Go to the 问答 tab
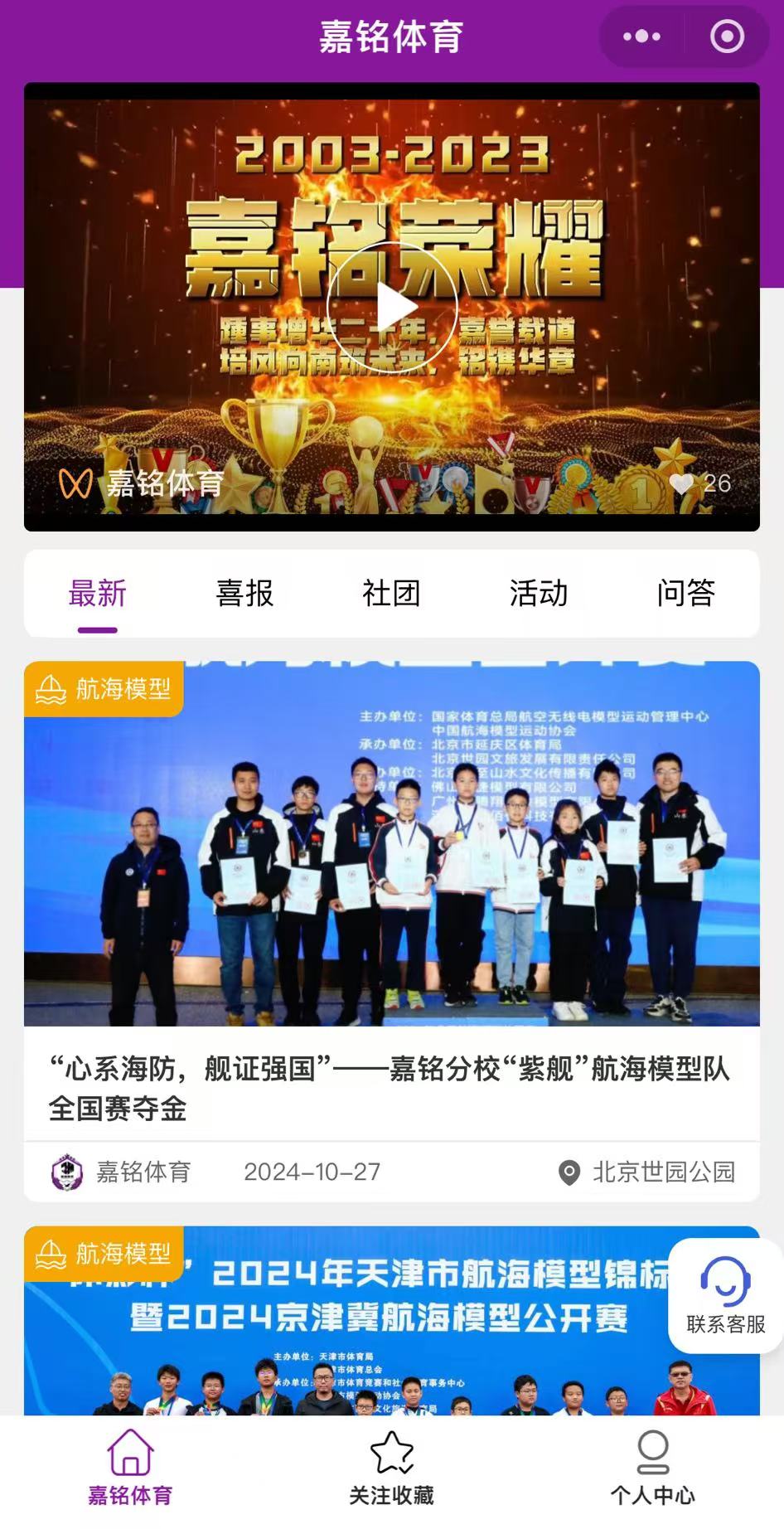This screenshot has height=1529, width=784. pos(685,594)
